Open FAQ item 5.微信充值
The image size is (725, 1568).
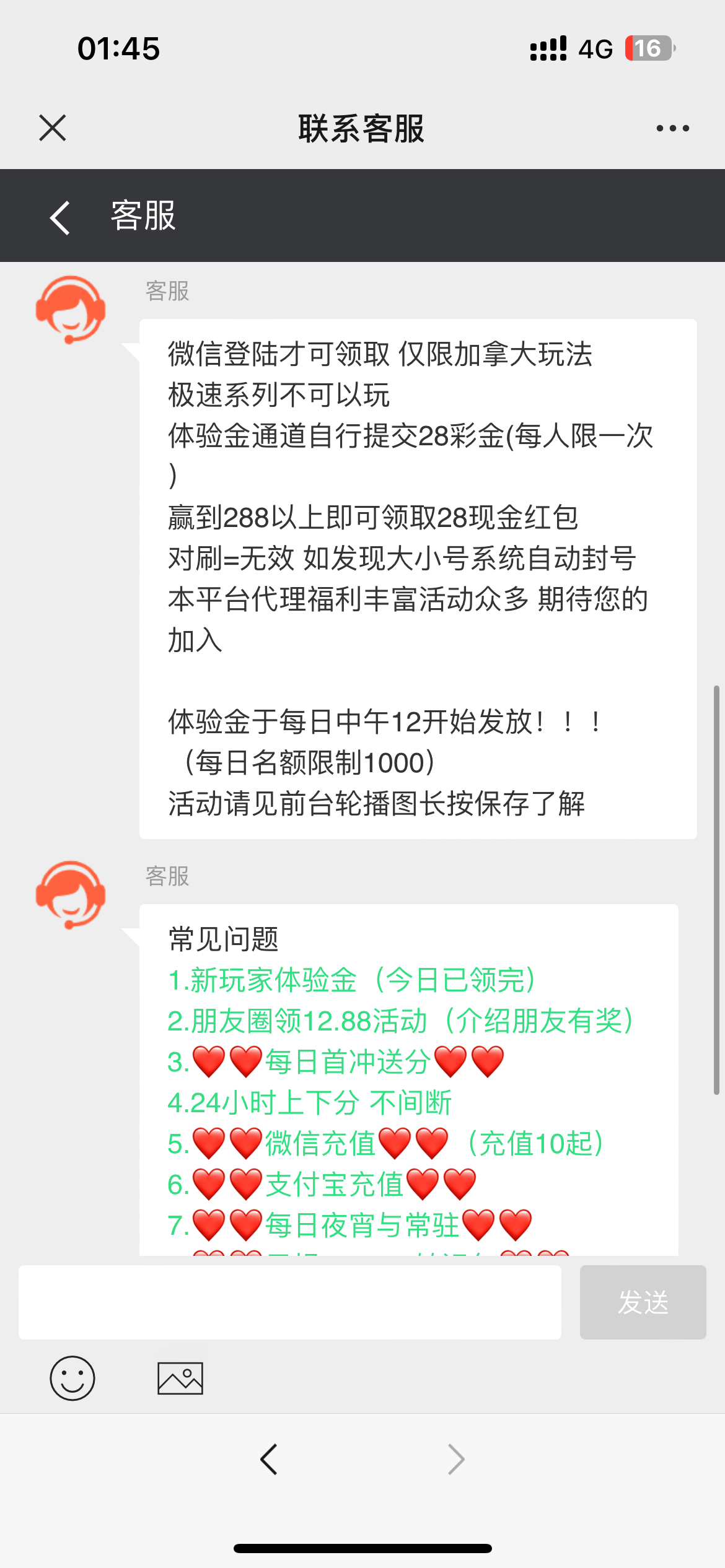pyautogui.click(x=384, y=1144)
